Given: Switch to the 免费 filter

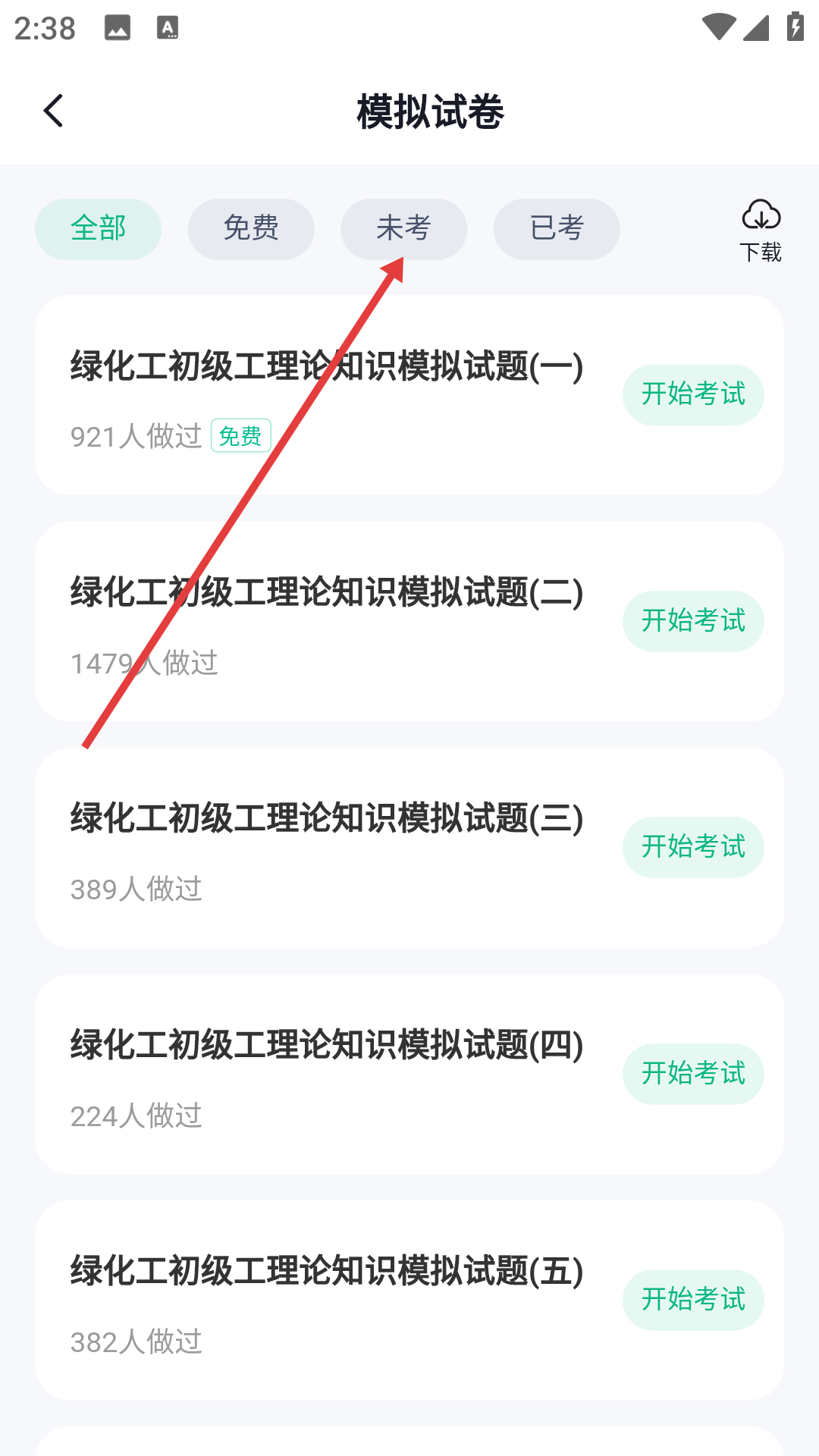Looking at the screenshot, I should point(251,229).
